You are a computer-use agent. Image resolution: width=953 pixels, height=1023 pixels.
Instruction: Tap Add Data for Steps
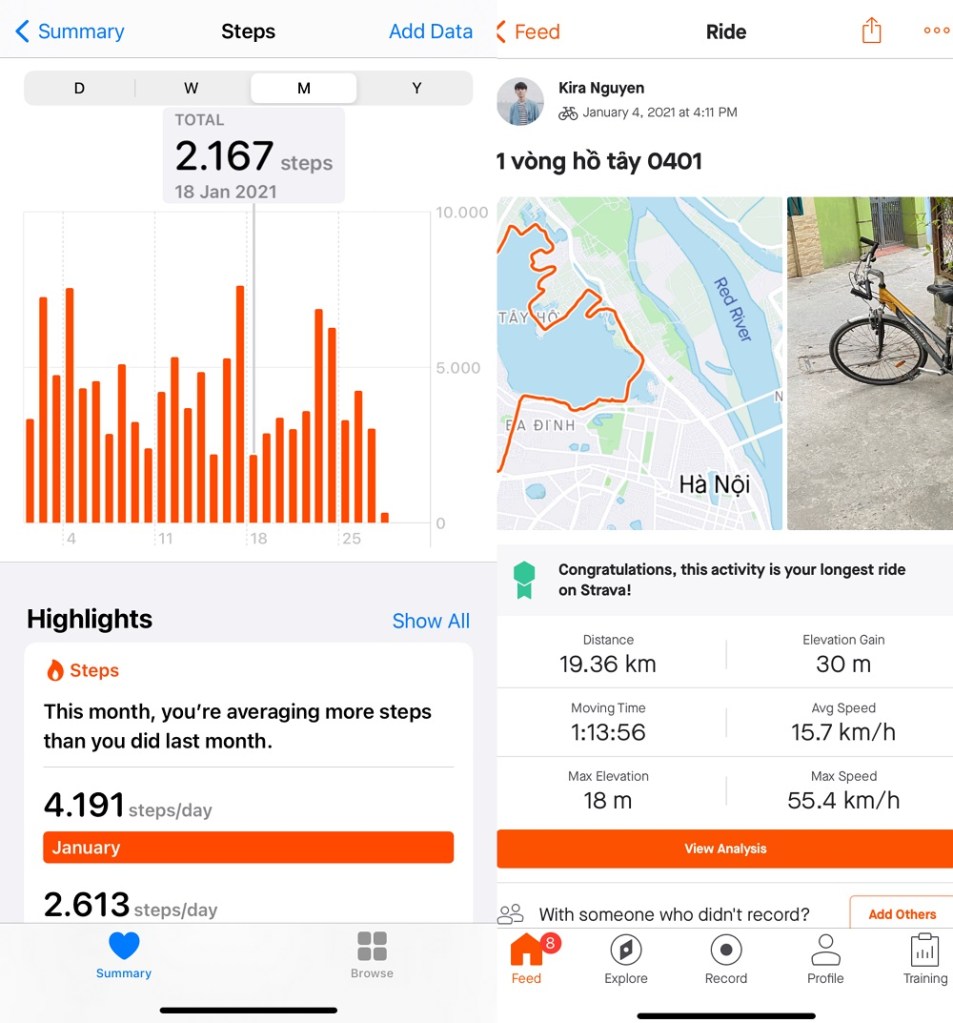tap(430, 31)
